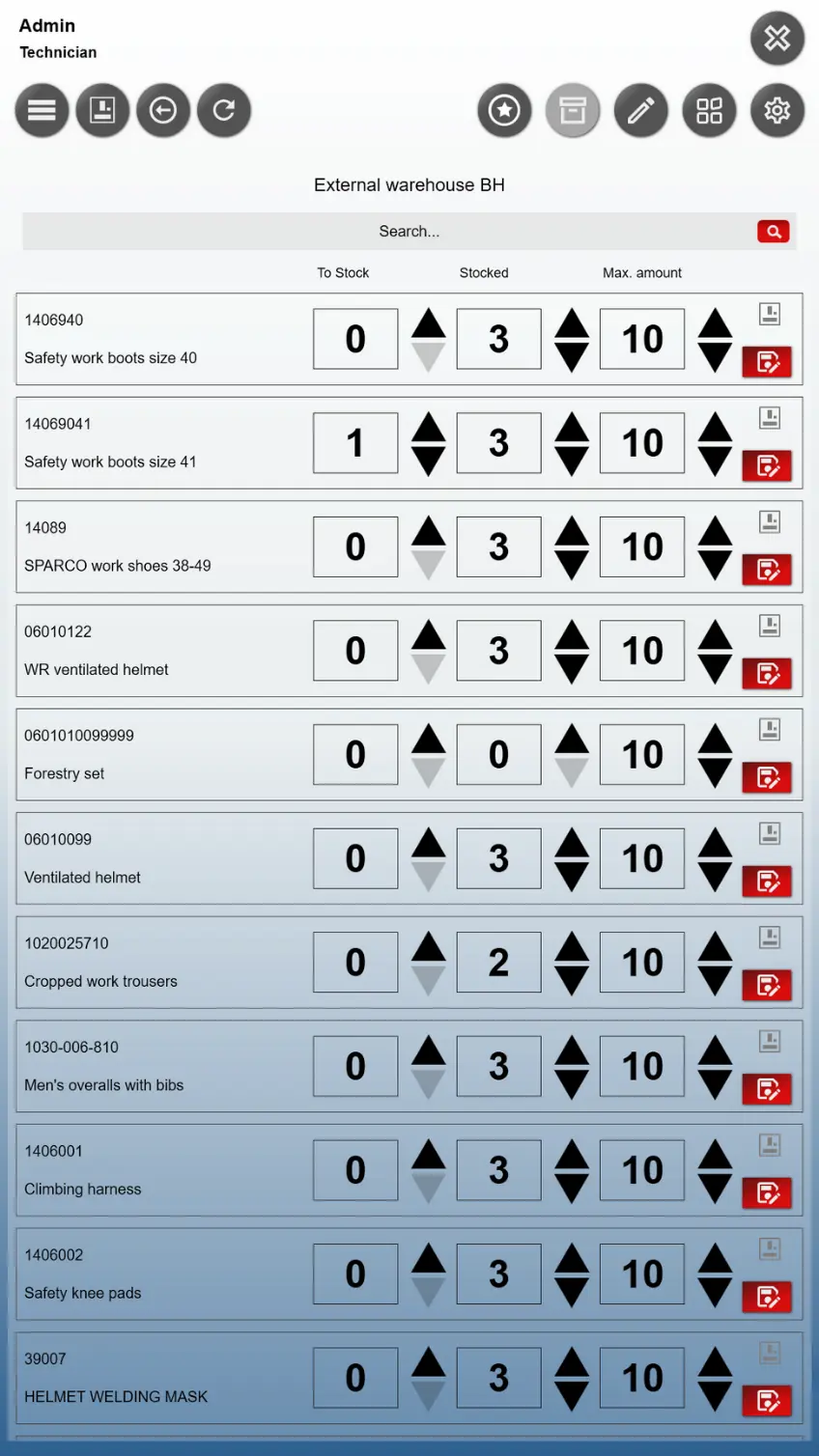This screenshot has width=819, height=1456.
Task: Tap the save icon in the toolbar
Action: [102, 111]
